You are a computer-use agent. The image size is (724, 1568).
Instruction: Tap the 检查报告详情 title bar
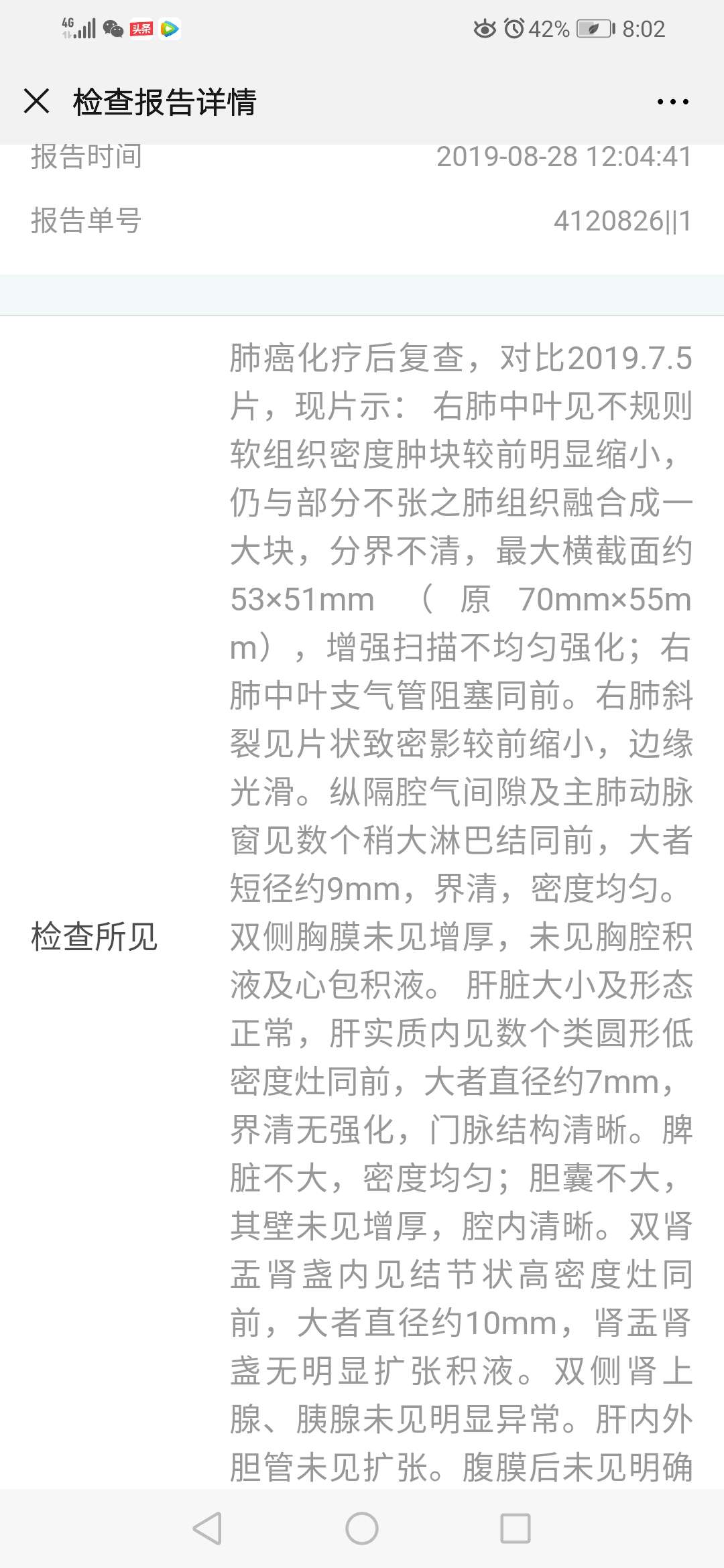coord(165,102)
